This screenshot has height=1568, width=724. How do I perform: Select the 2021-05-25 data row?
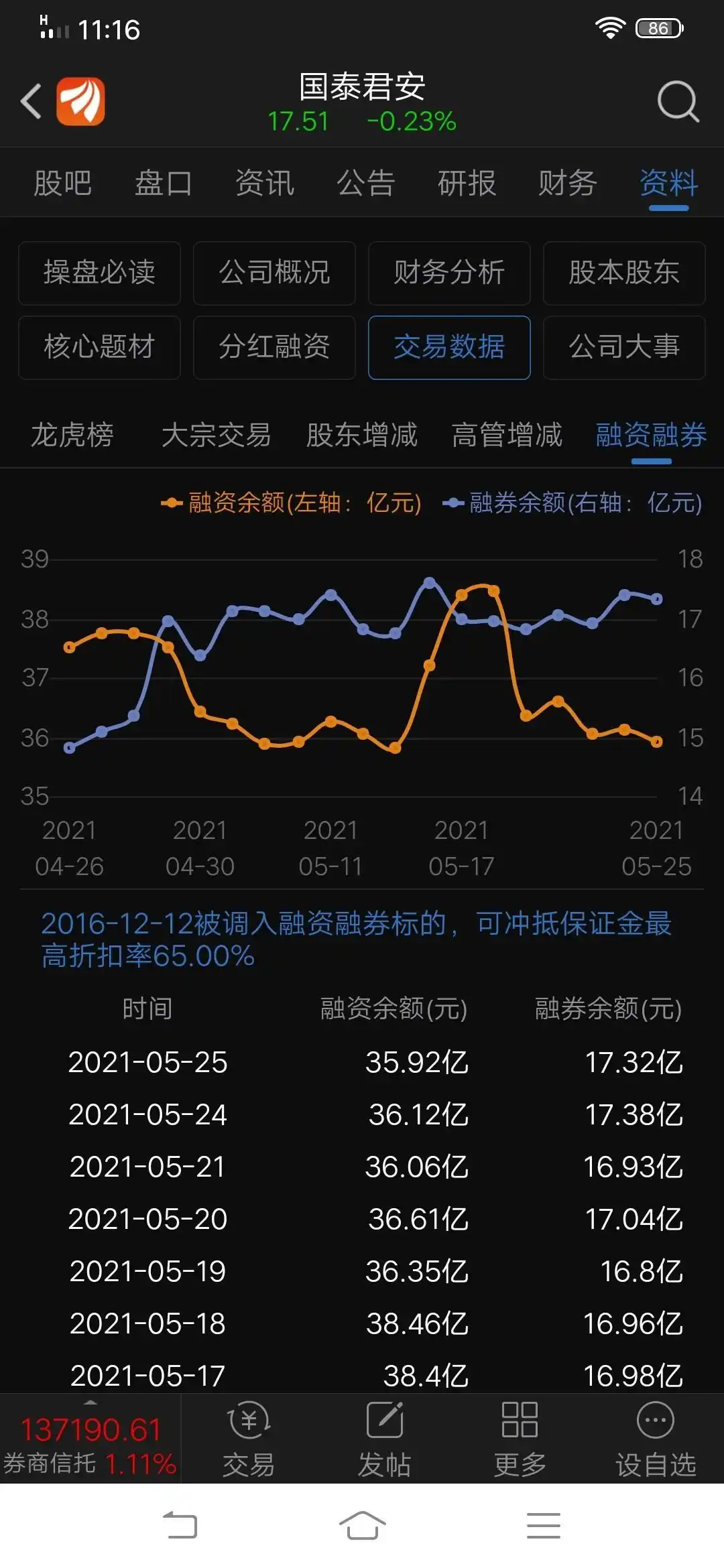pos(362,1062)
